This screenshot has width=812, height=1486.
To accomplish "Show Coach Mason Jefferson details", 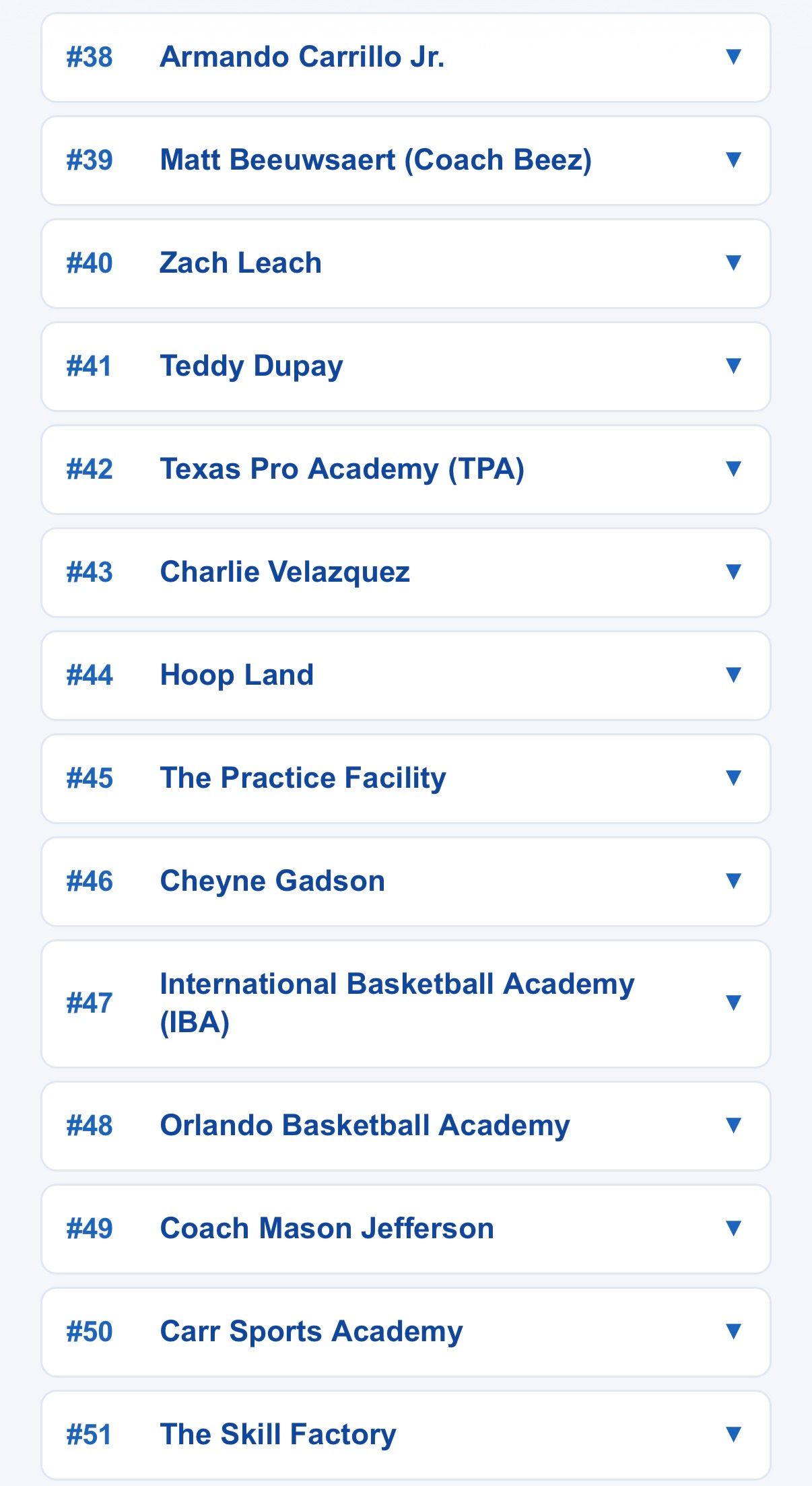I will (405, 1229).
